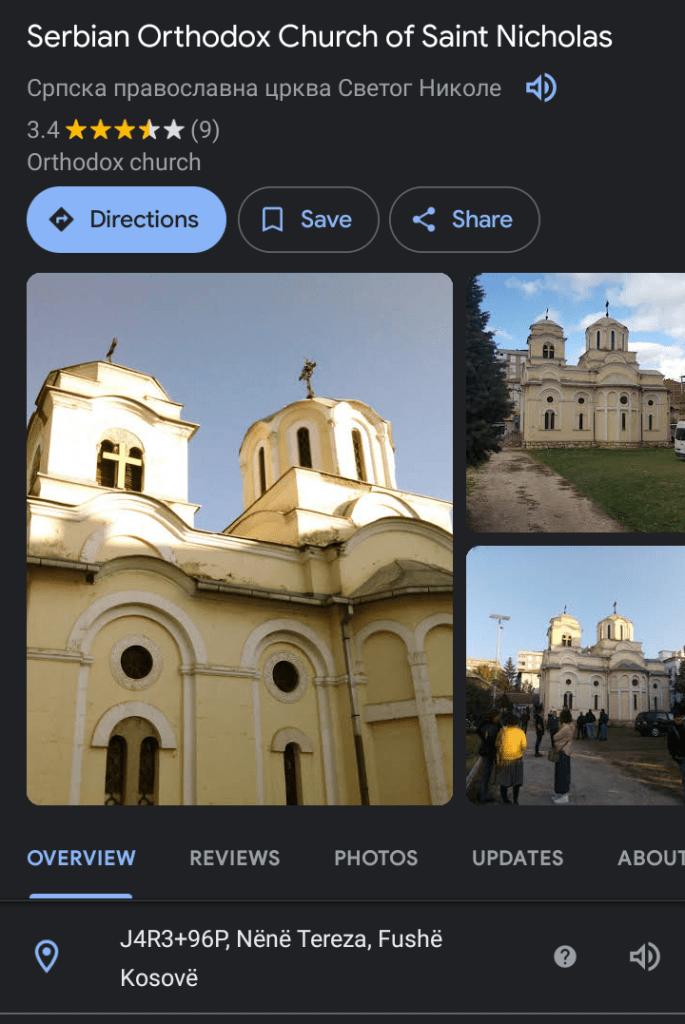
Task: Switch to the Photos tab
Action: click(376, 858)
